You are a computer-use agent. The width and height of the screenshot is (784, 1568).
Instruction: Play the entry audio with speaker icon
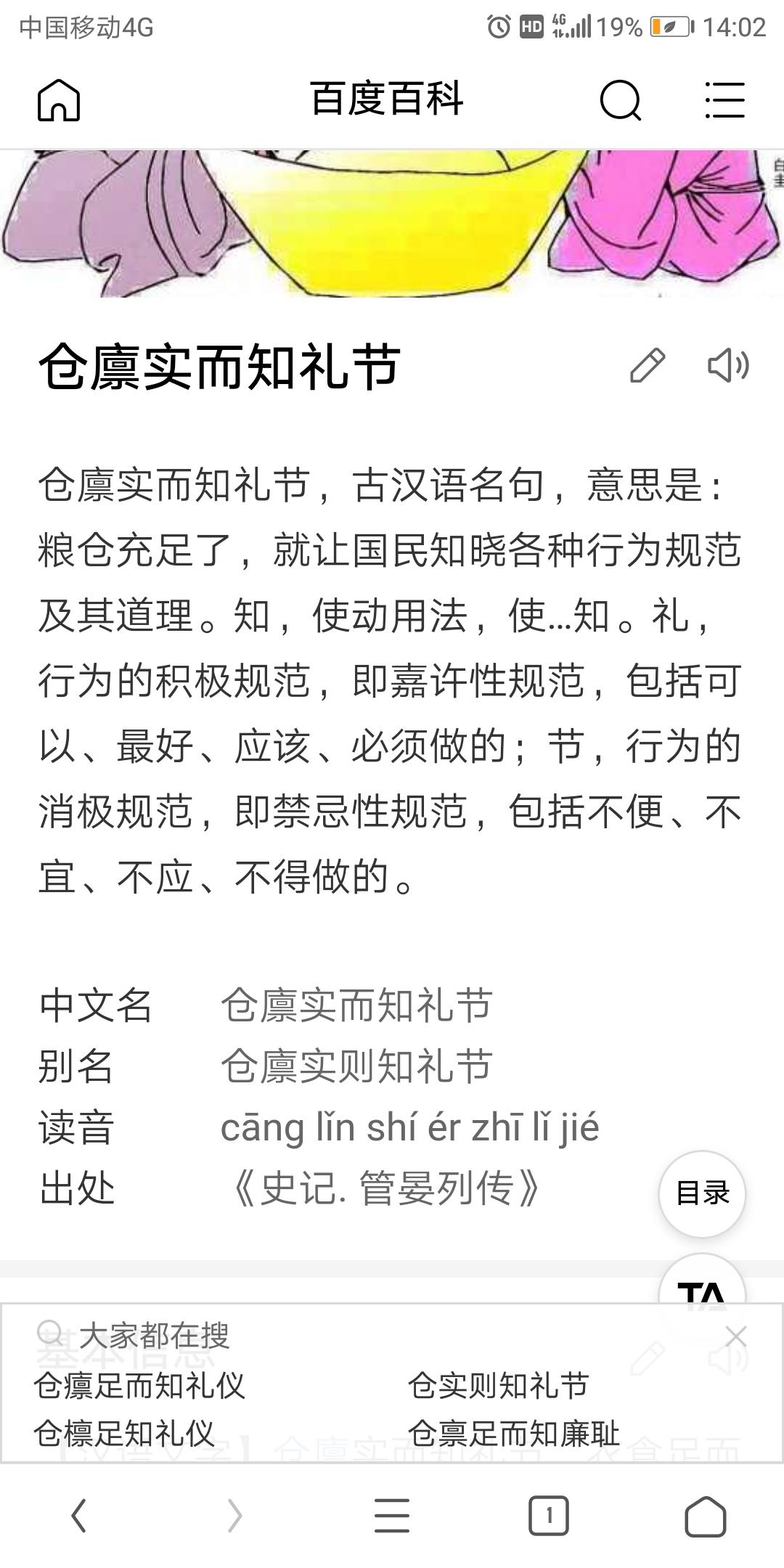click(728, 365)
